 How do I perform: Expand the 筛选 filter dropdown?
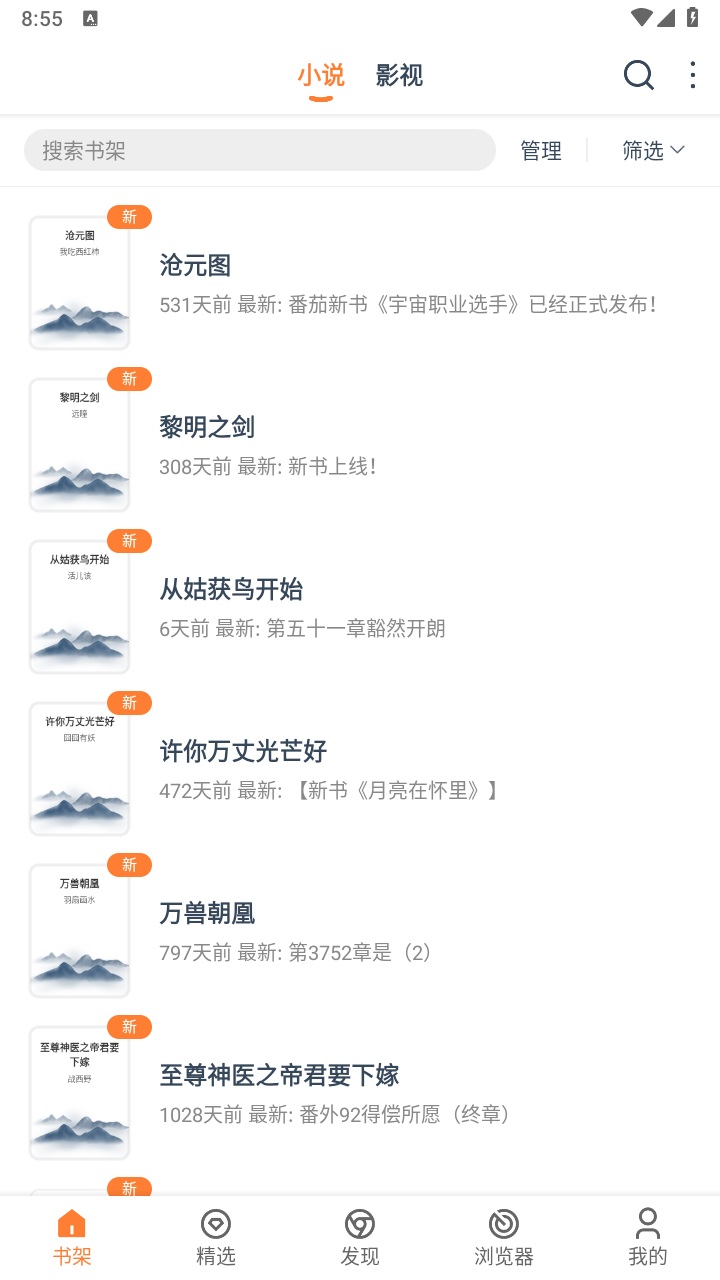pos(652,149)
